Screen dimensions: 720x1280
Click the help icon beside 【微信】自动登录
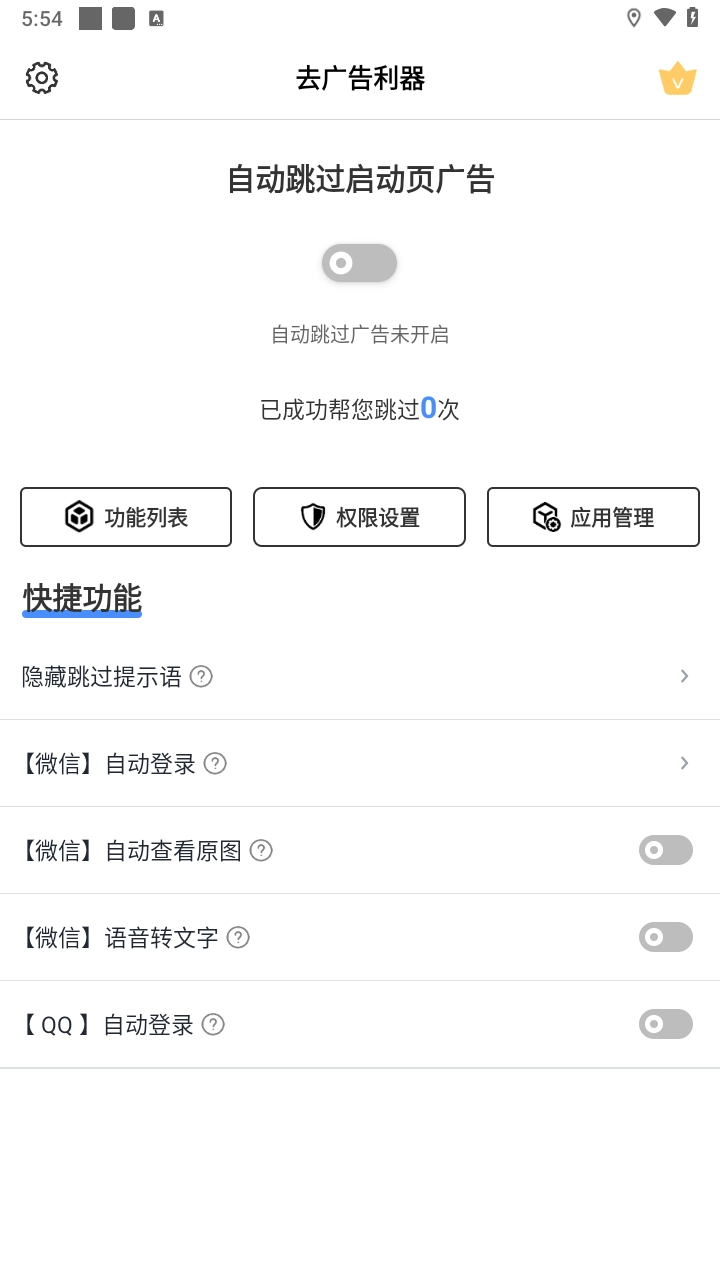[x=215, y=763]
